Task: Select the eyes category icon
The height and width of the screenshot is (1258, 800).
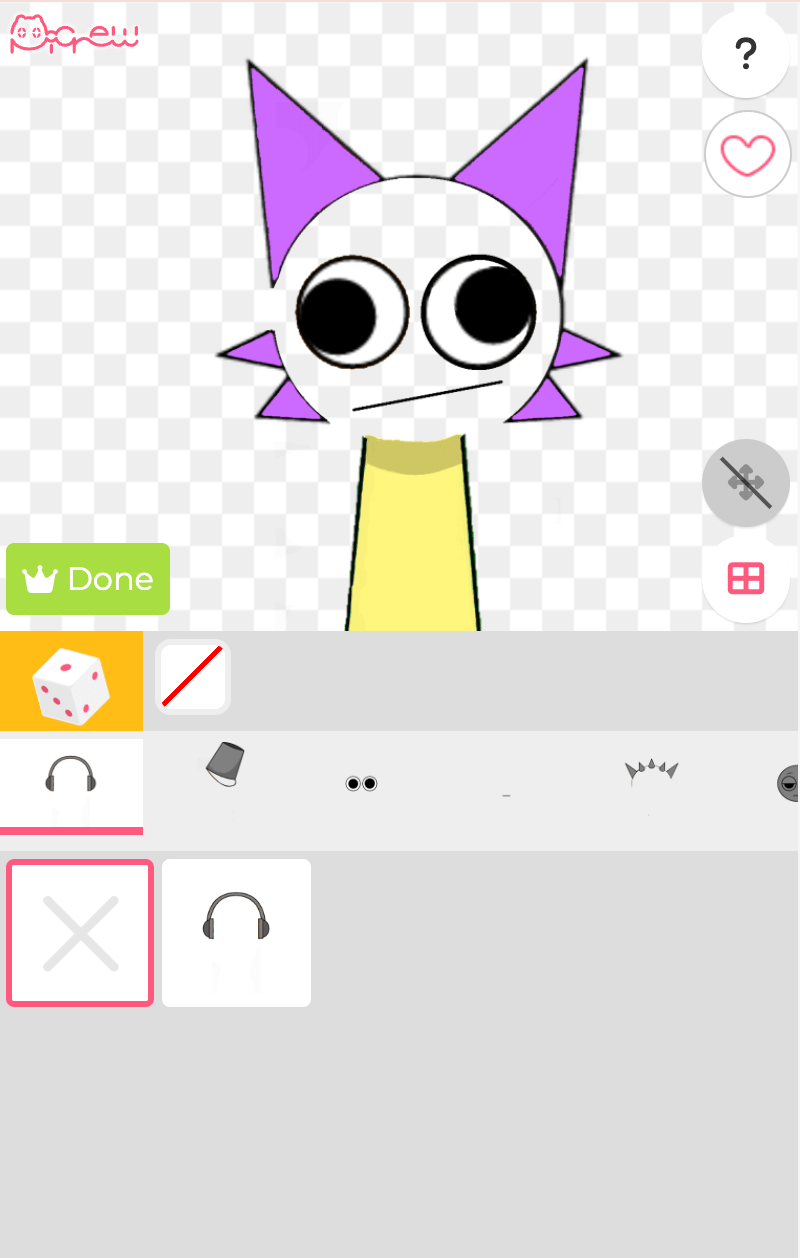Action: tap(362, 783)
